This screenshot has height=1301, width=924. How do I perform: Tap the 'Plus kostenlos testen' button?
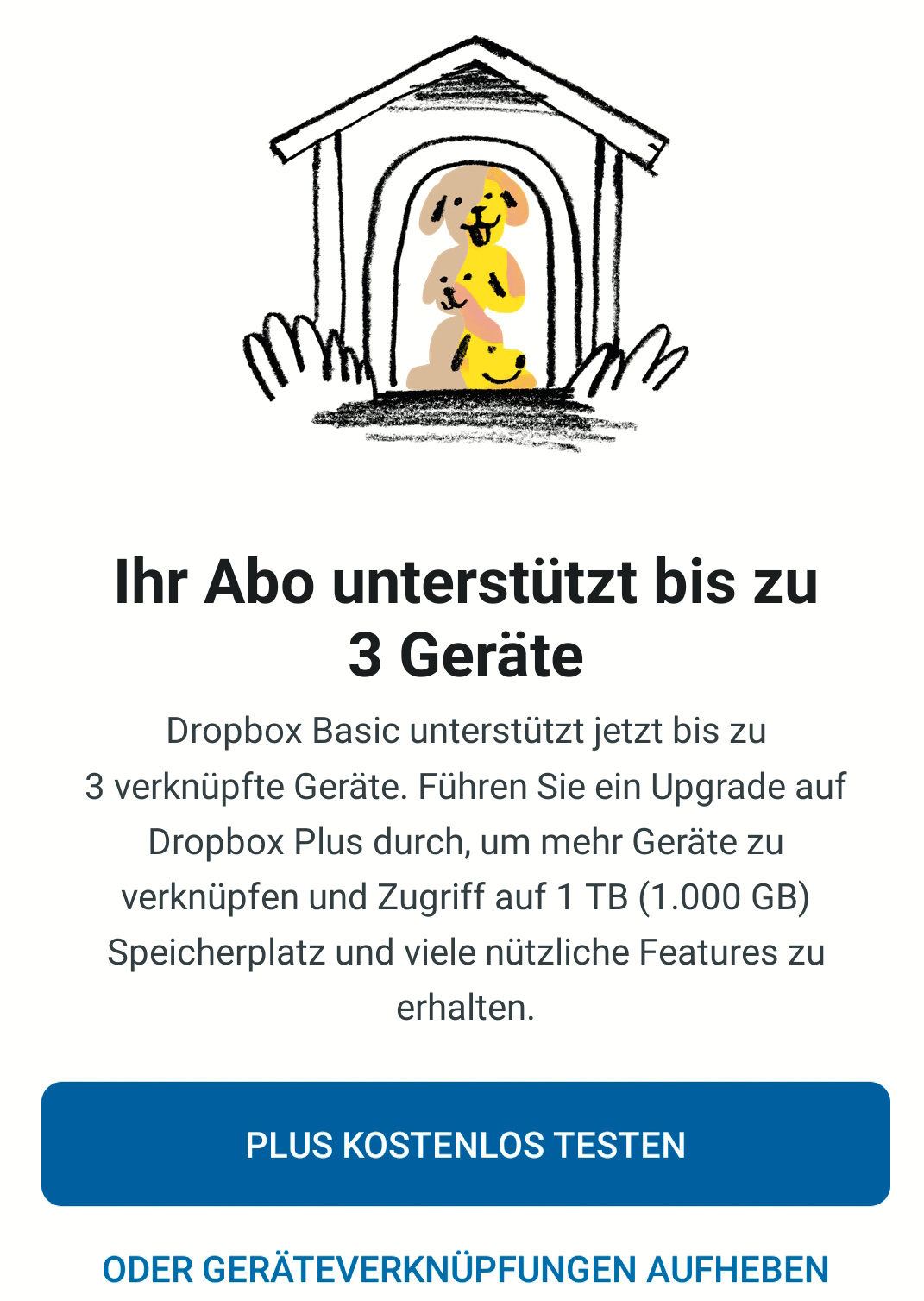465,1144
